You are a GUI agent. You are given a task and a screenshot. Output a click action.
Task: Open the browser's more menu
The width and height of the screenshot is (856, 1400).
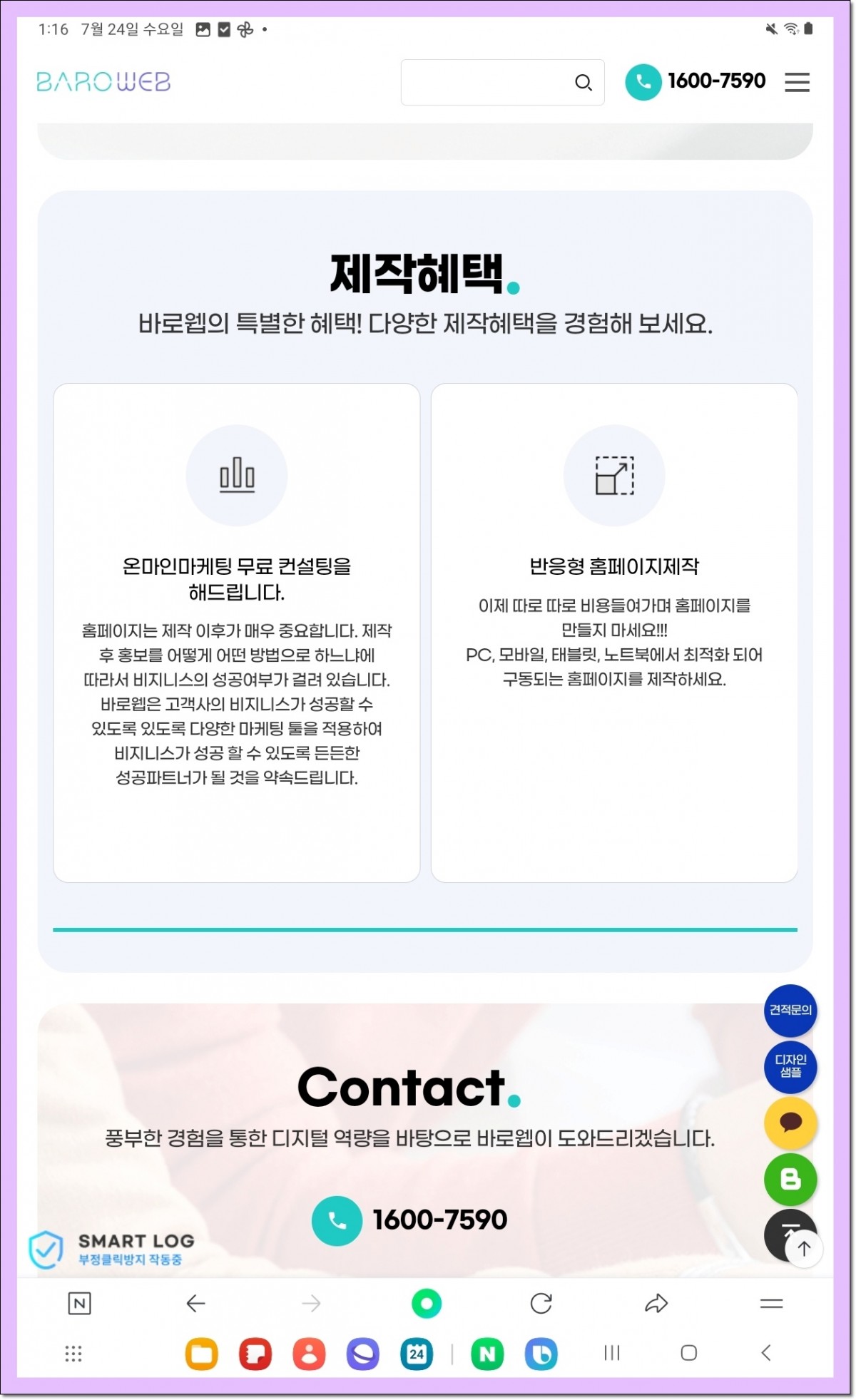[770, 1304]
